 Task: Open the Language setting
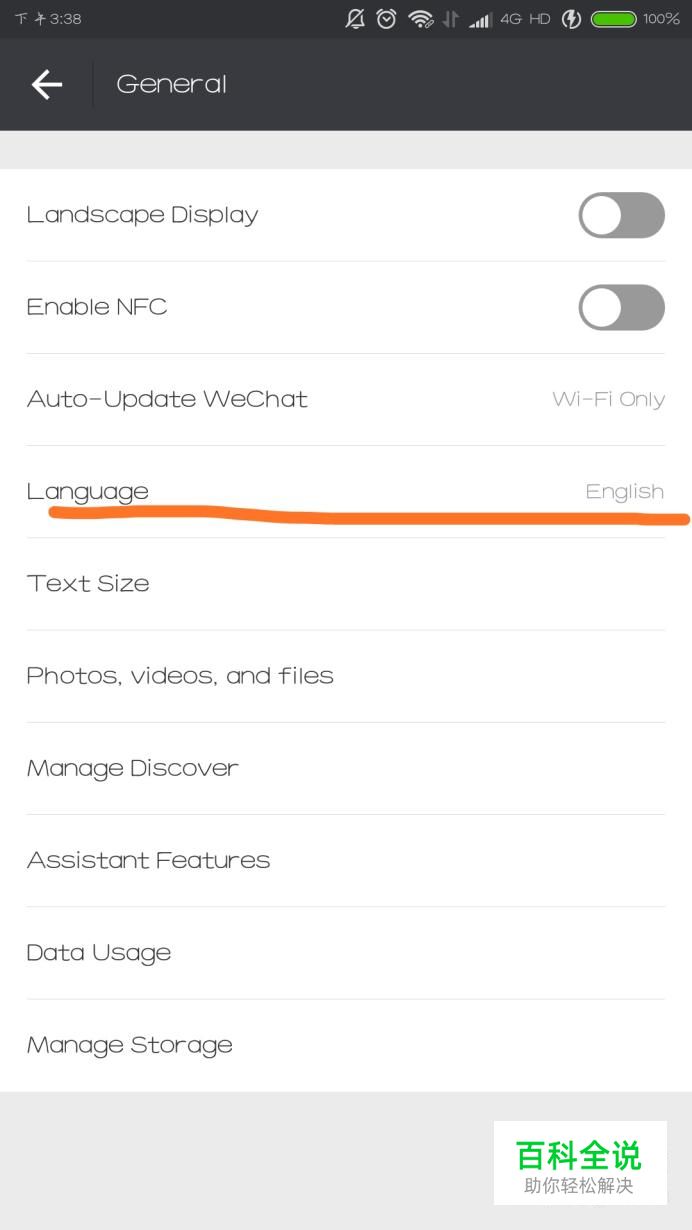click(x=346, y=491)
